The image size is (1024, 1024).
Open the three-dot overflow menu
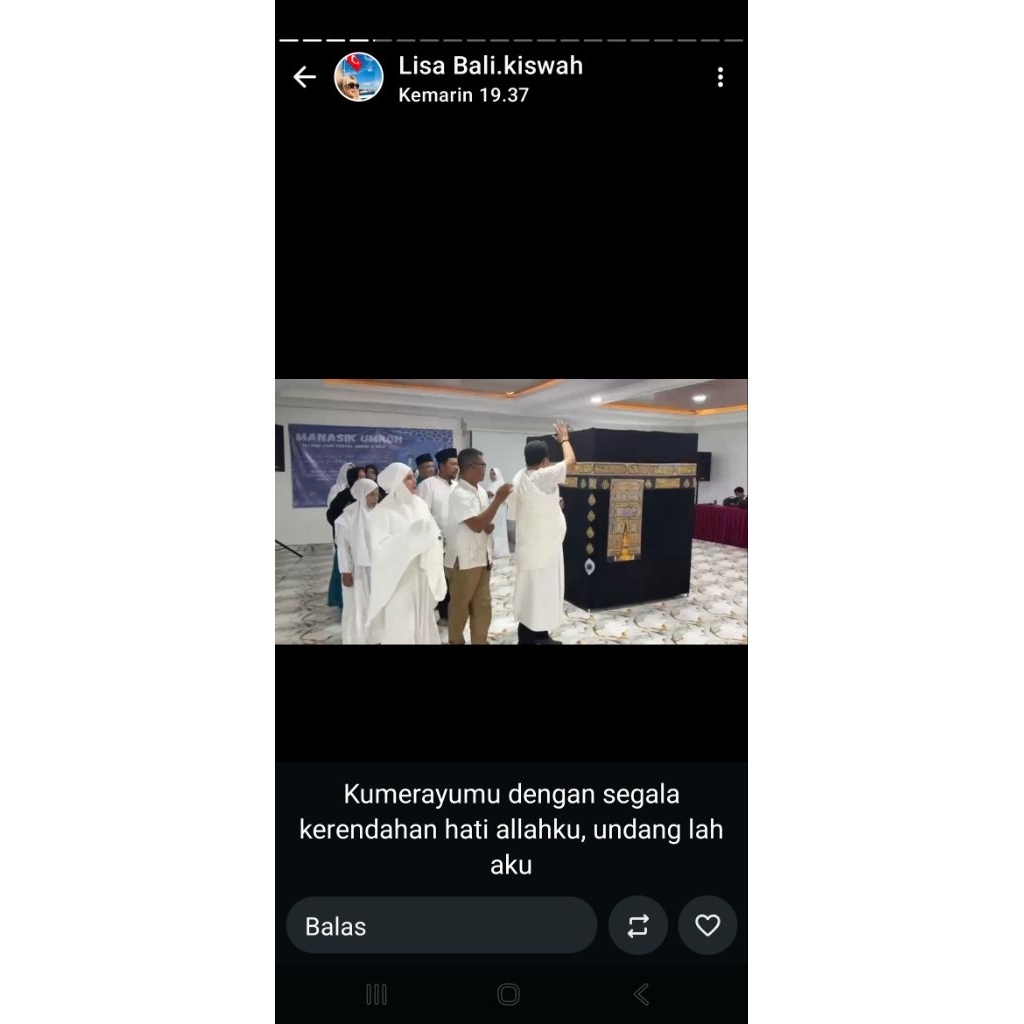pos(720,77)
